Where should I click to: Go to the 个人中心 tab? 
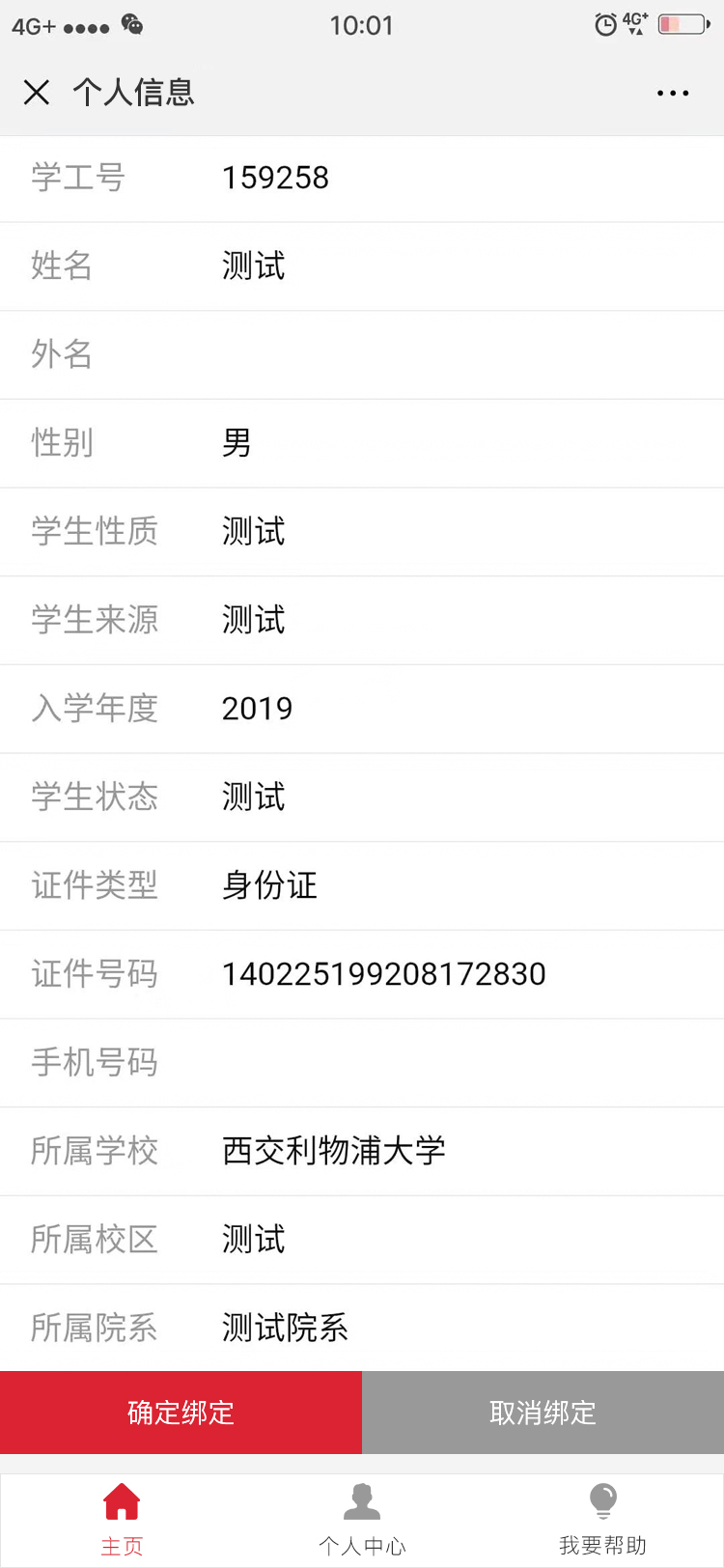tap(362, 1520)
